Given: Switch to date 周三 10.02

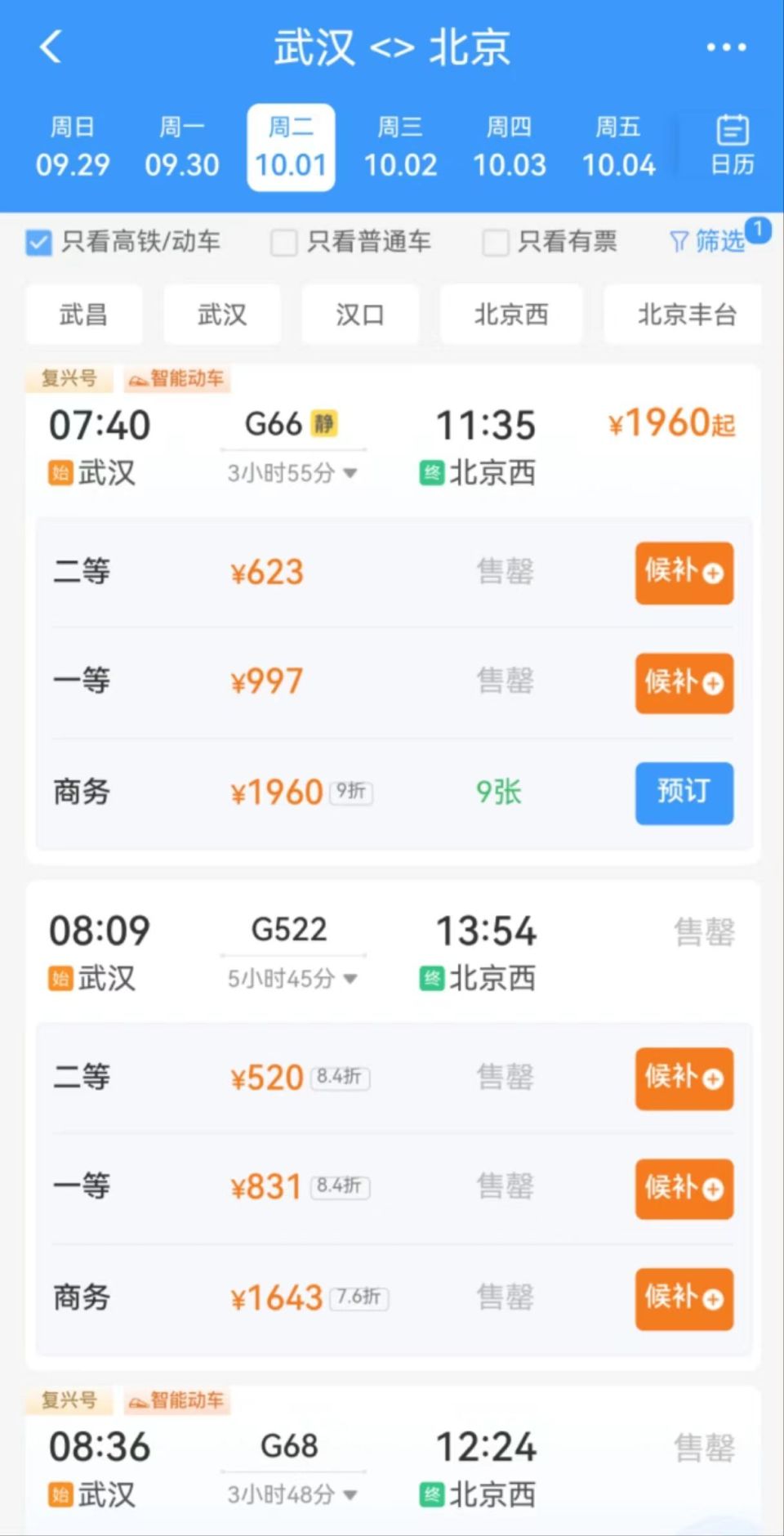Looking at the screenshot, I should 400,147.
